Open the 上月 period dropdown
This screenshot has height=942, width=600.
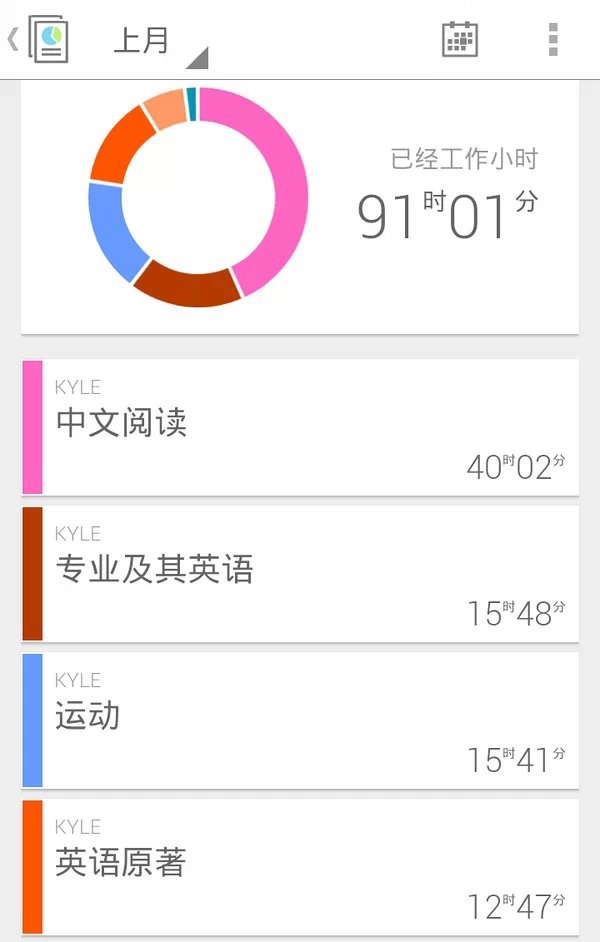[158, 42]
